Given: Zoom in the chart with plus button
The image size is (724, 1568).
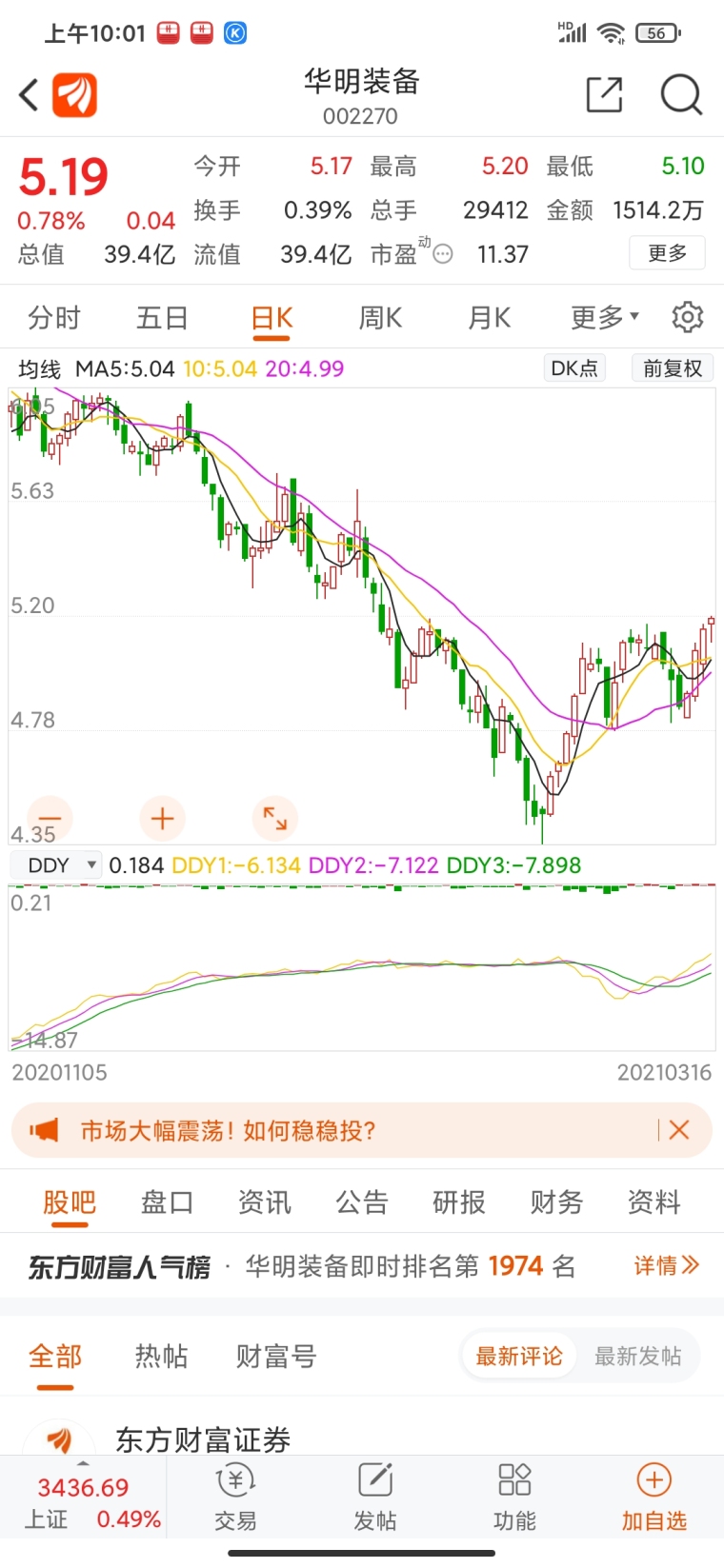Looking at the screenshot, I should tap(163, 818).
